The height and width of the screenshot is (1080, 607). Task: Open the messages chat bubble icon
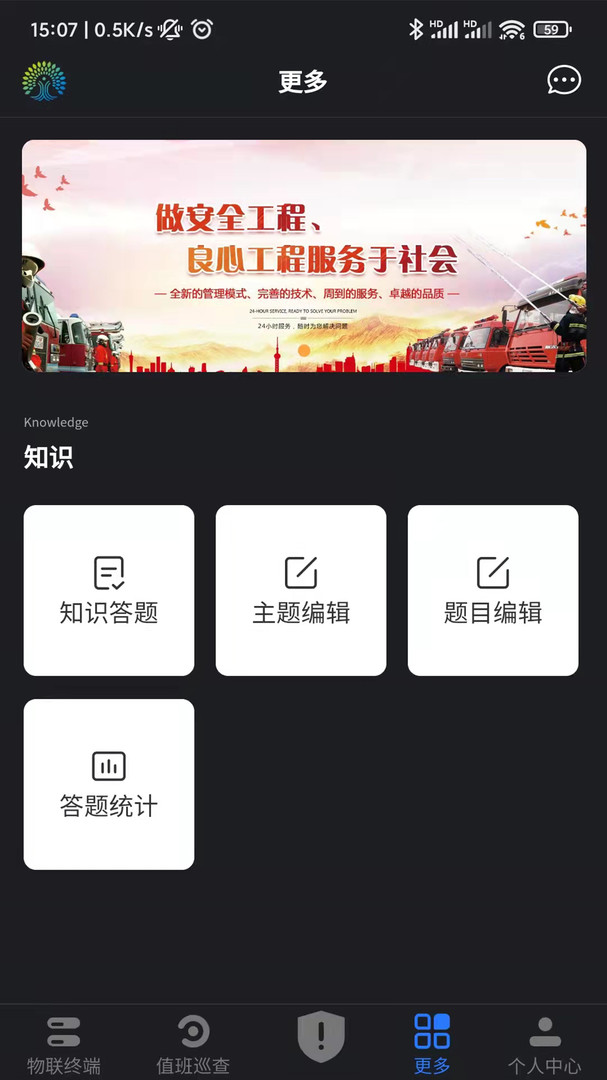tap(564, 81)
